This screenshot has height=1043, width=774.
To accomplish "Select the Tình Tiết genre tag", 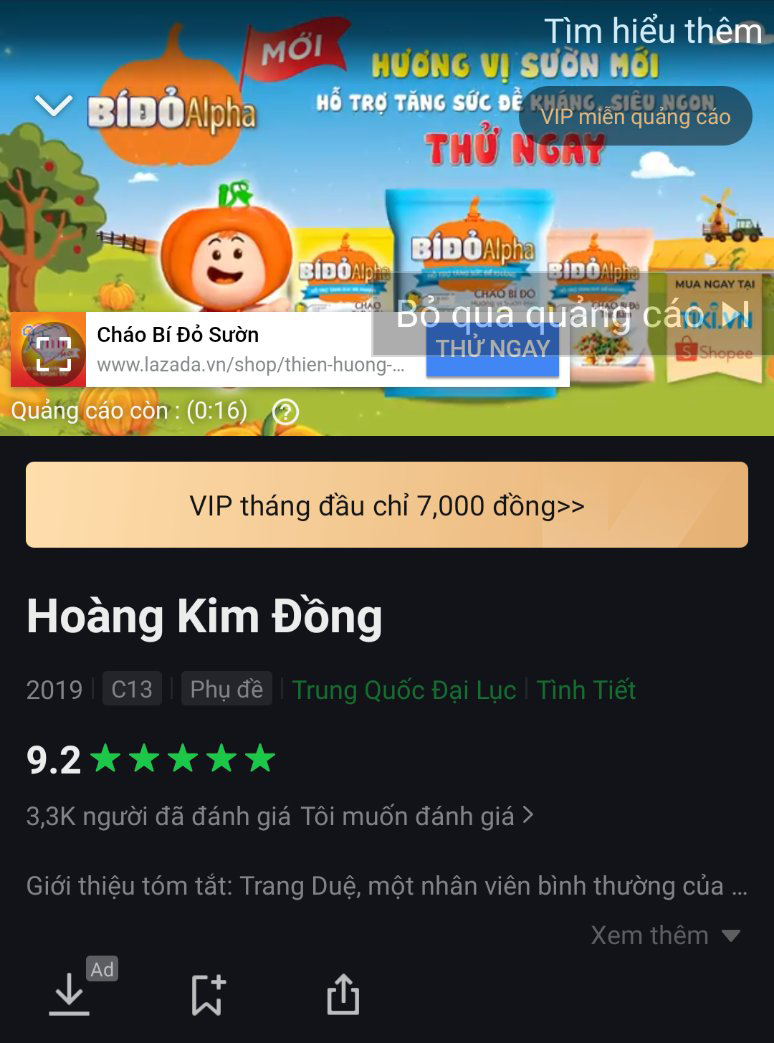I will [x=586, y=690].
